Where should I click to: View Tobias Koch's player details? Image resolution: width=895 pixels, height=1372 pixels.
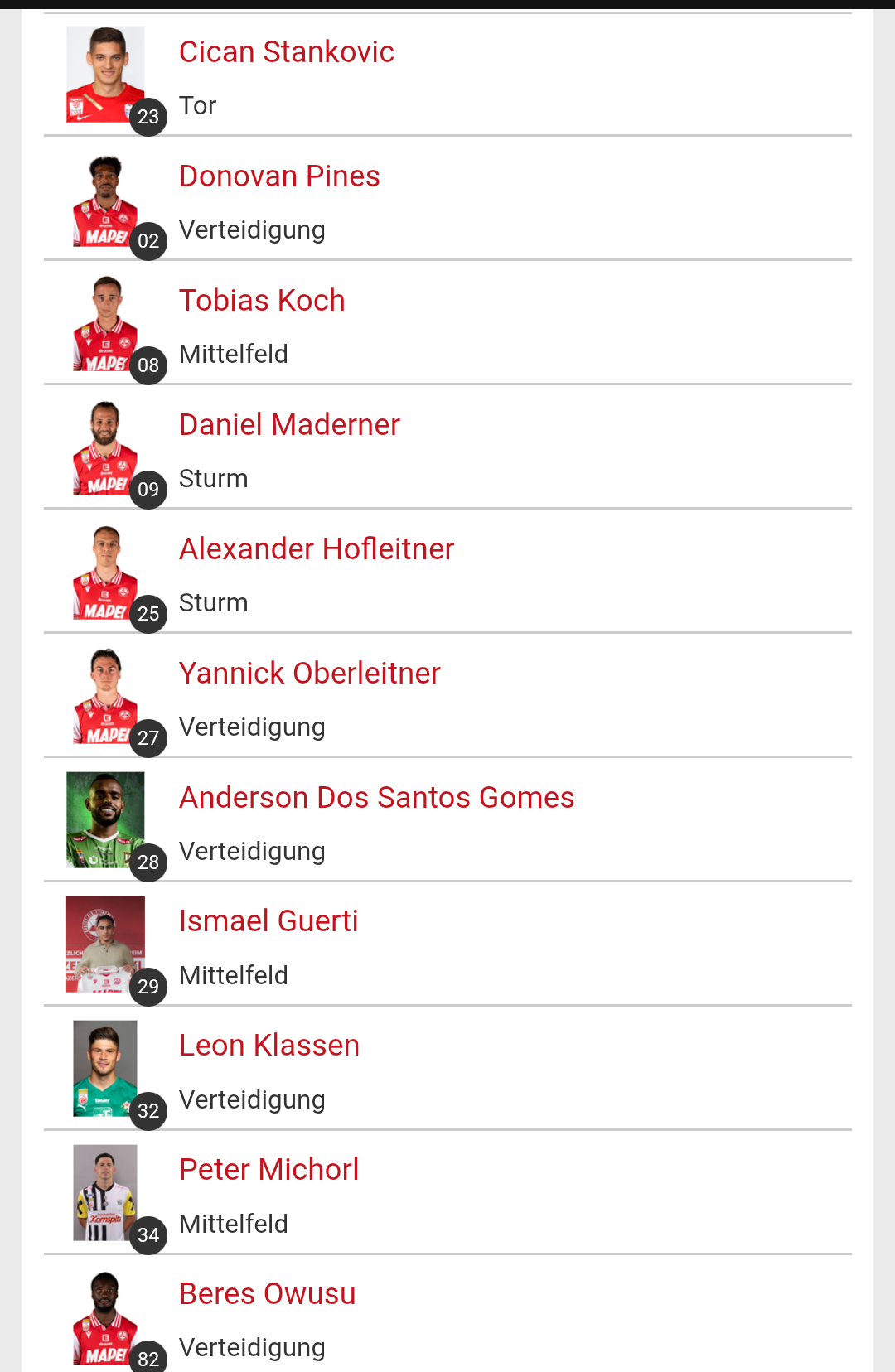[262, 301]
